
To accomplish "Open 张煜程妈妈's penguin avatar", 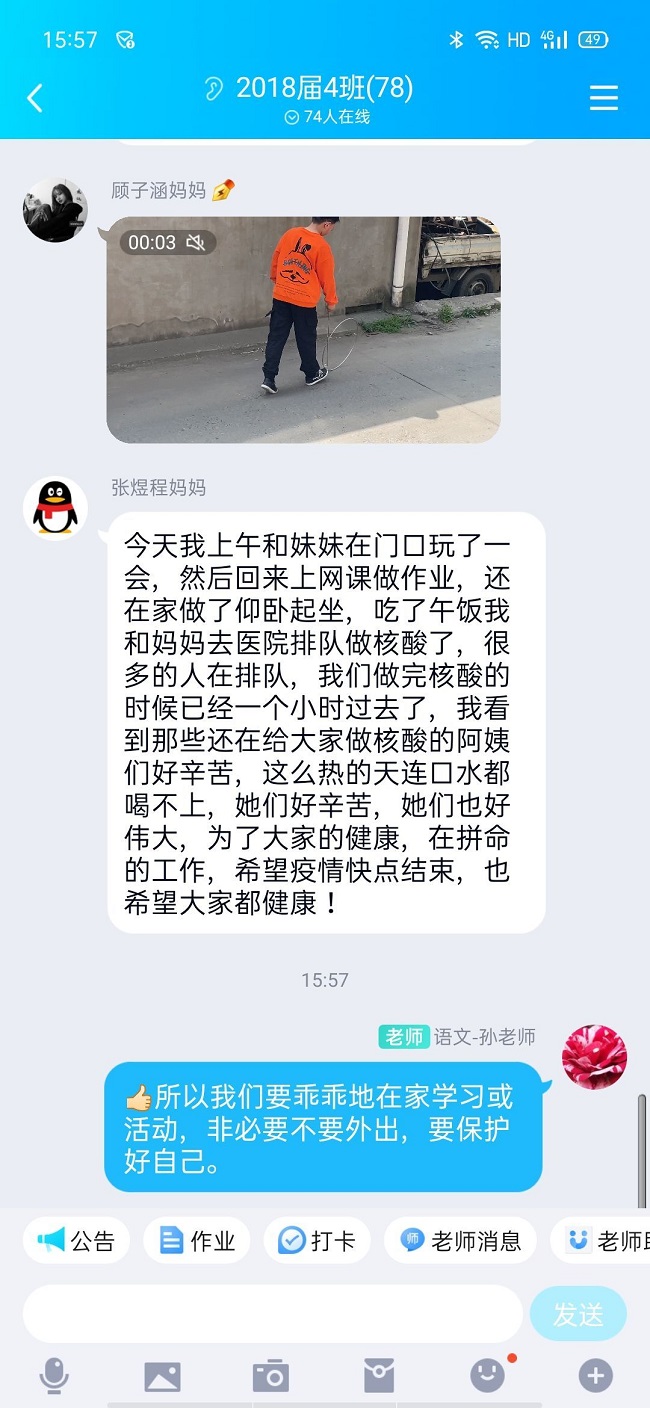I will click(55, 508).
